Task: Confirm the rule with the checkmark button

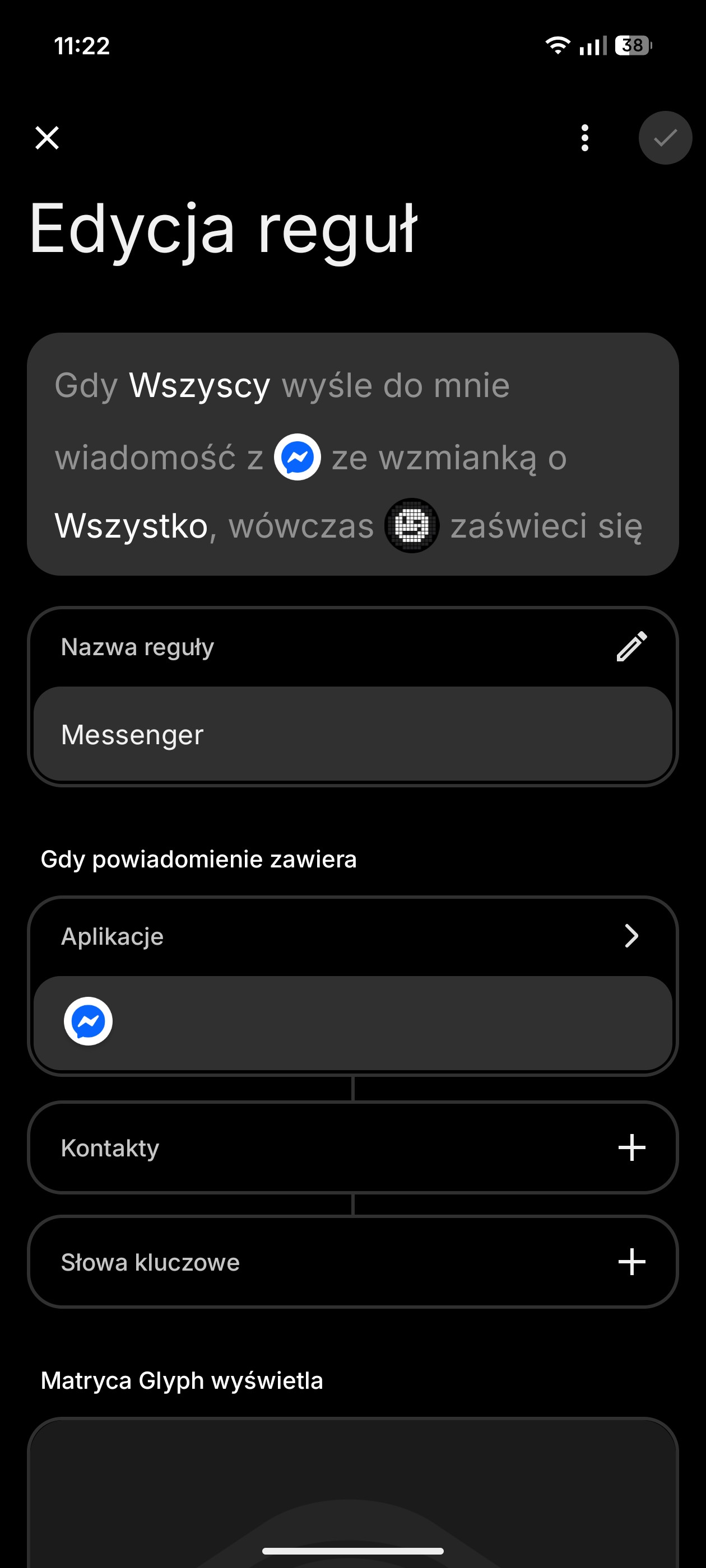Action: 665,138
